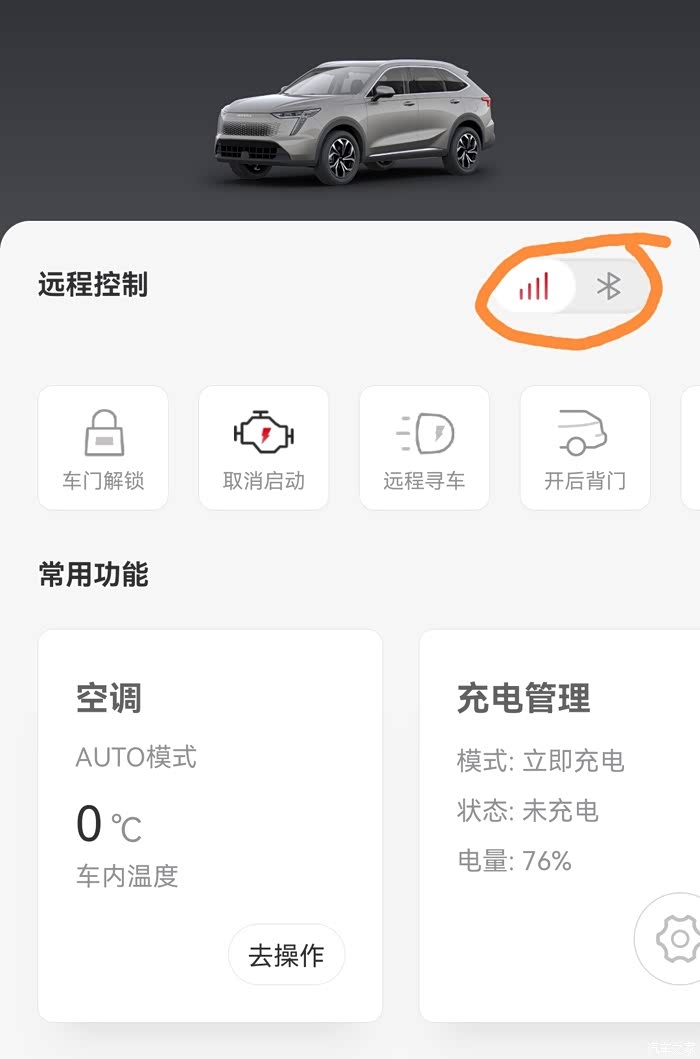Tap 去操作 on the 空调 card
This screenshot has height=1059, width=700.
point(286,954)
